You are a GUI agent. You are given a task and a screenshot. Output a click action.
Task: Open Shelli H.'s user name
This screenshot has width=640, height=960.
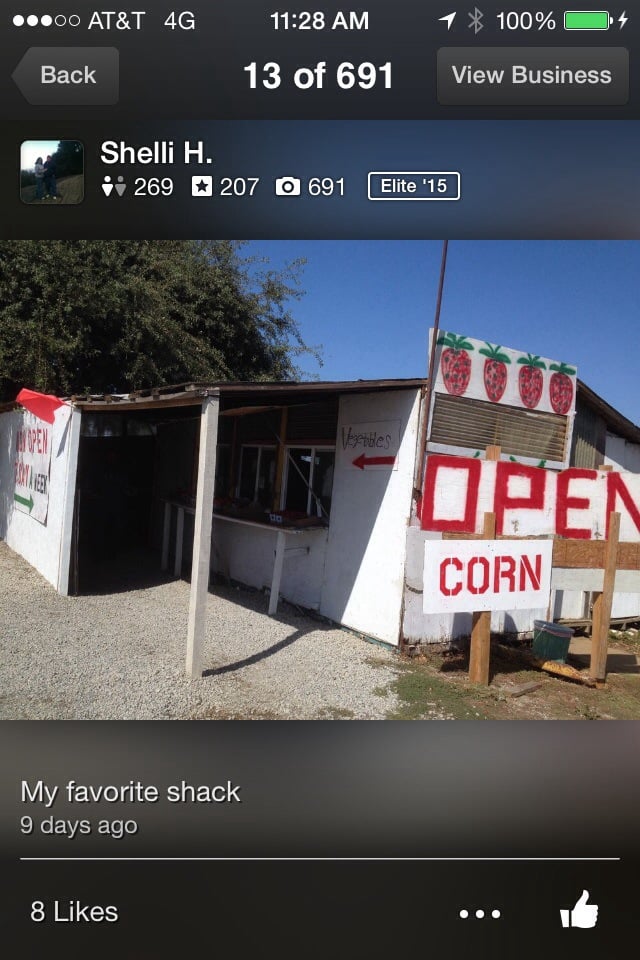(x=156, y=153)
